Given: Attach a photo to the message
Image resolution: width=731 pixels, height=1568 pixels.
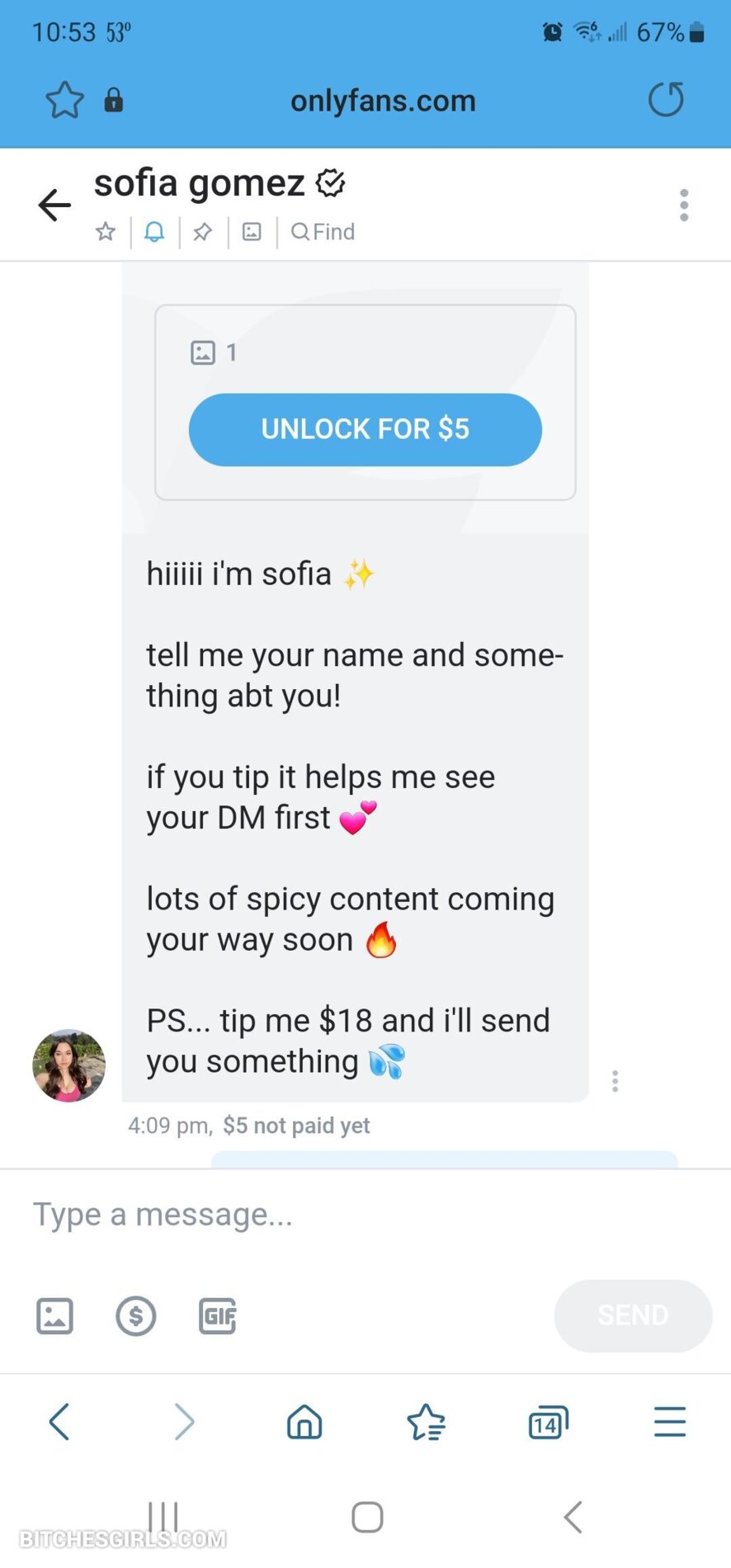Looking at the screenshot, I should [x=54, y=1315].
